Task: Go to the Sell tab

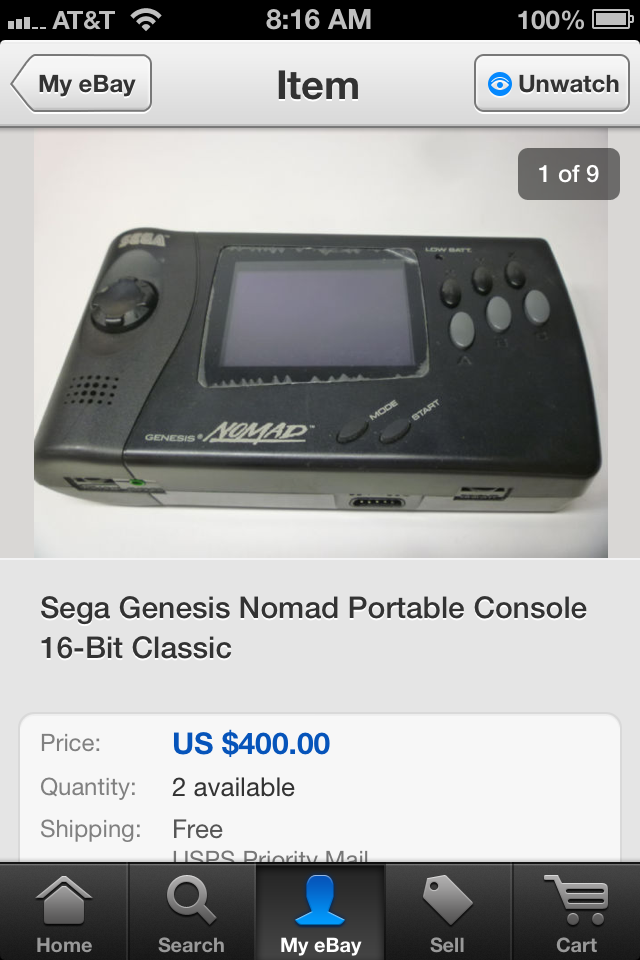Action: 447,912
